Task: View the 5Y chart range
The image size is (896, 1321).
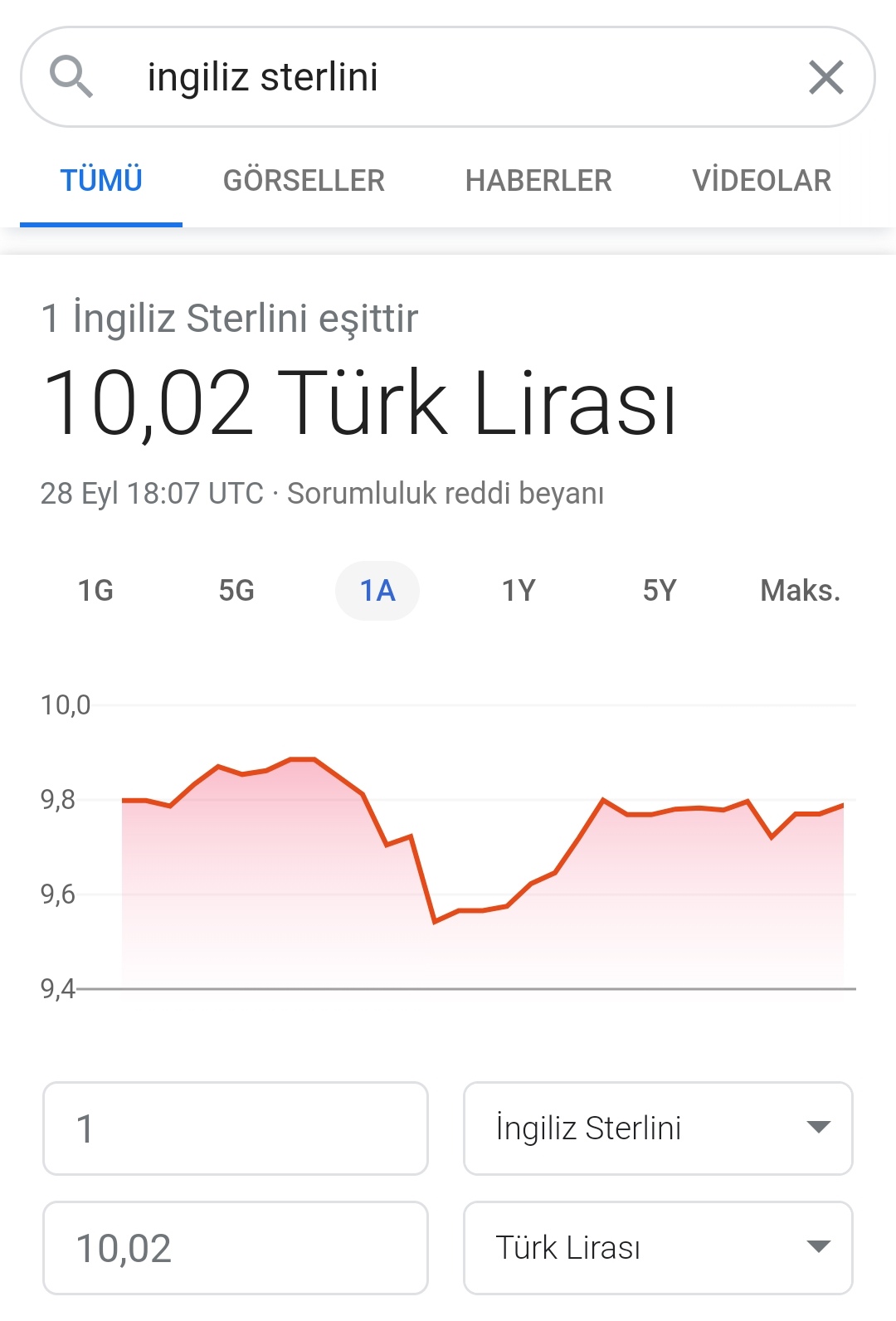Action: (660, 591)
